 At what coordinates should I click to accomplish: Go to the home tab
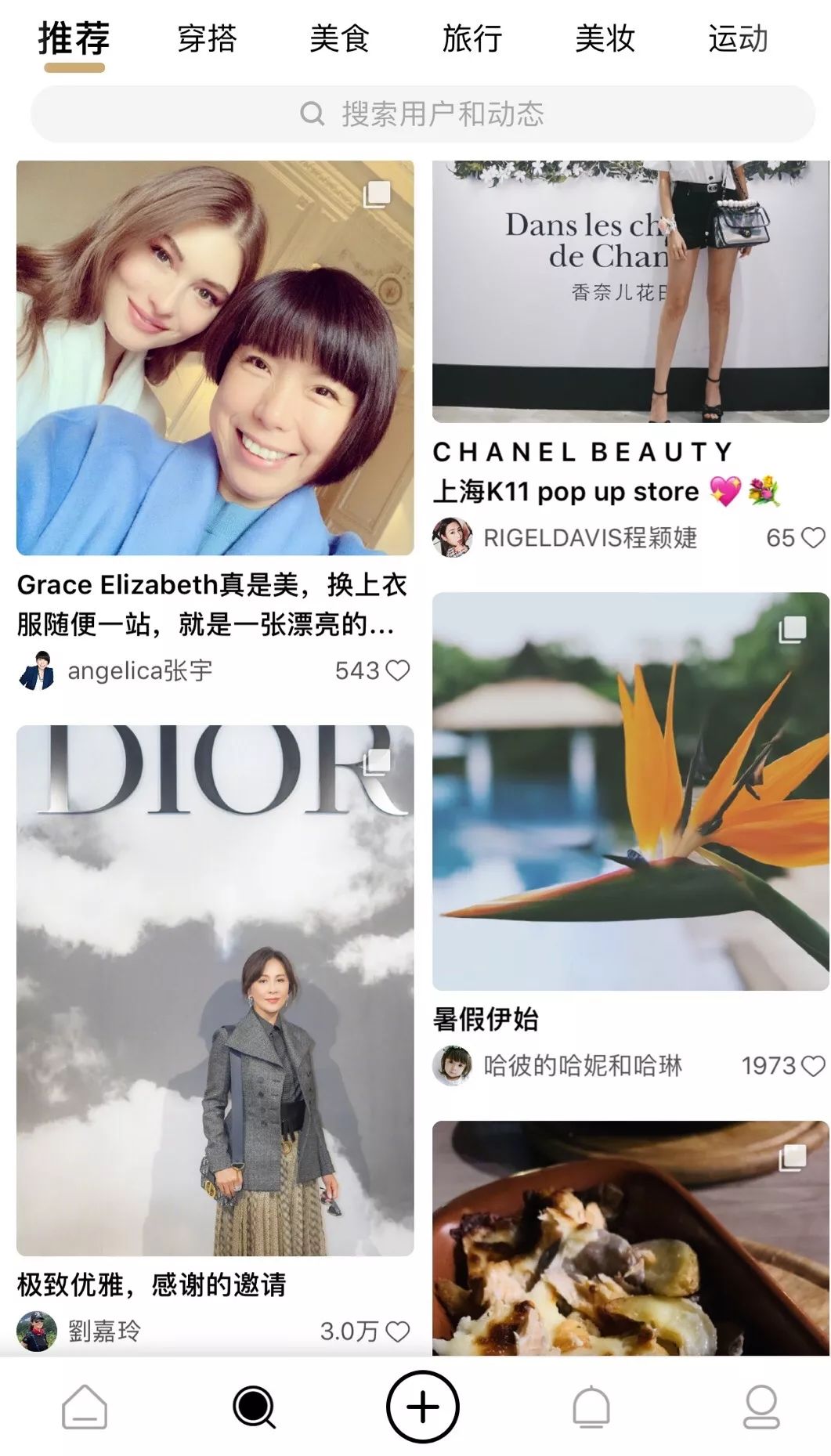pos(85,1407)
